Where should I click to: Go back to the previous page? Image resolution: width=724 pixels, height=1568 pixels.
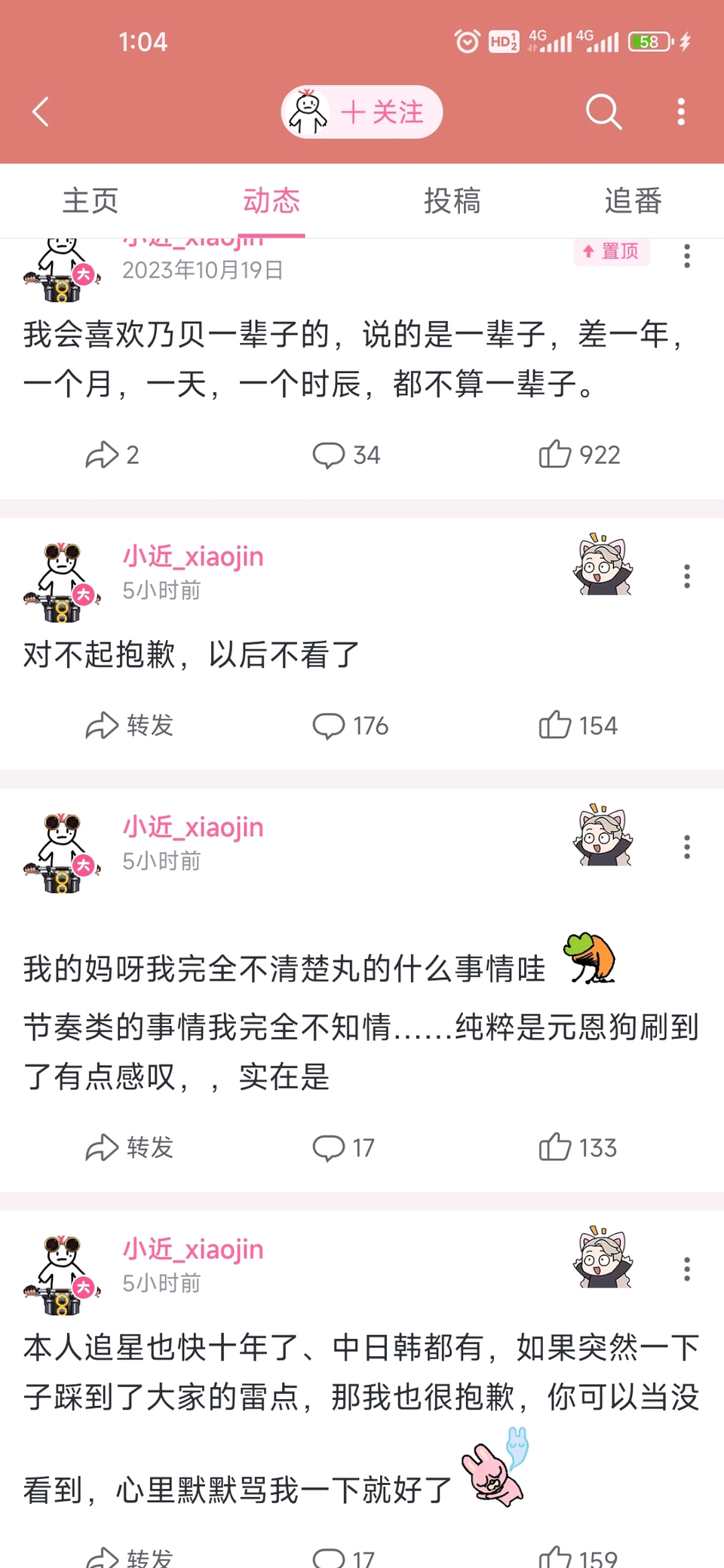coord(41,112)
